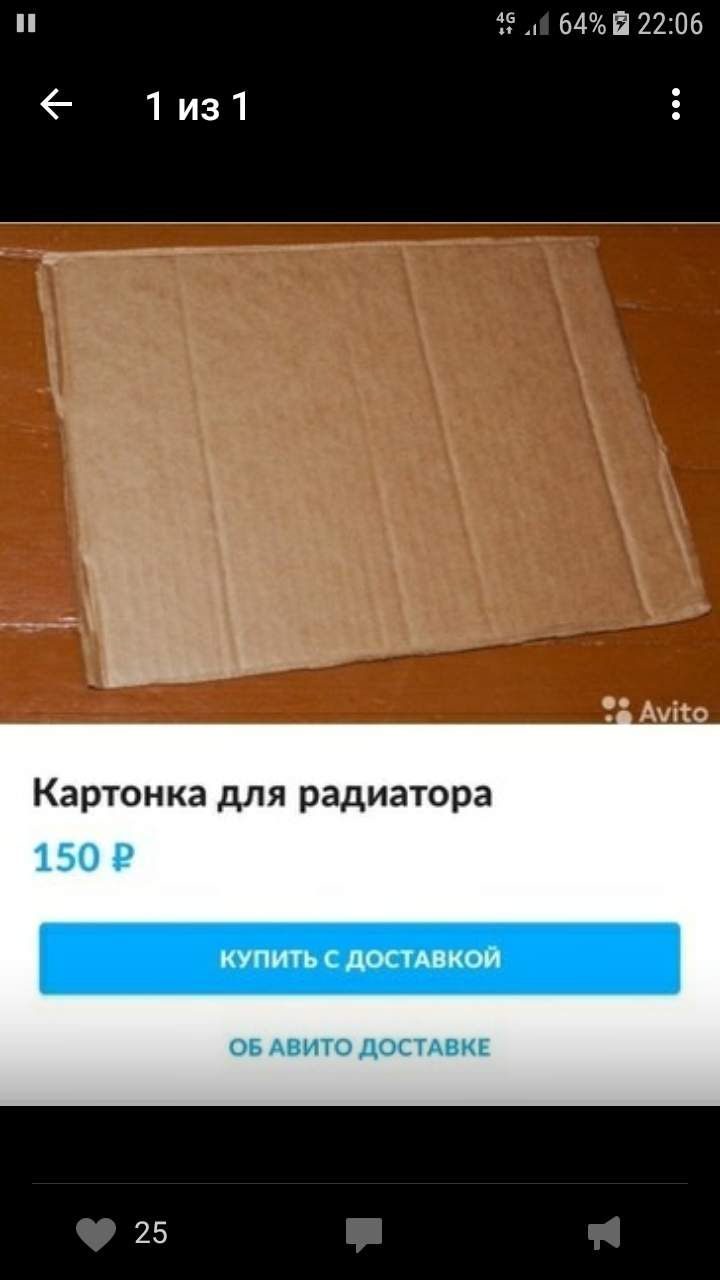Open the three-dot overflow menu
This screenshot has width=720, height=1280.
676,105
